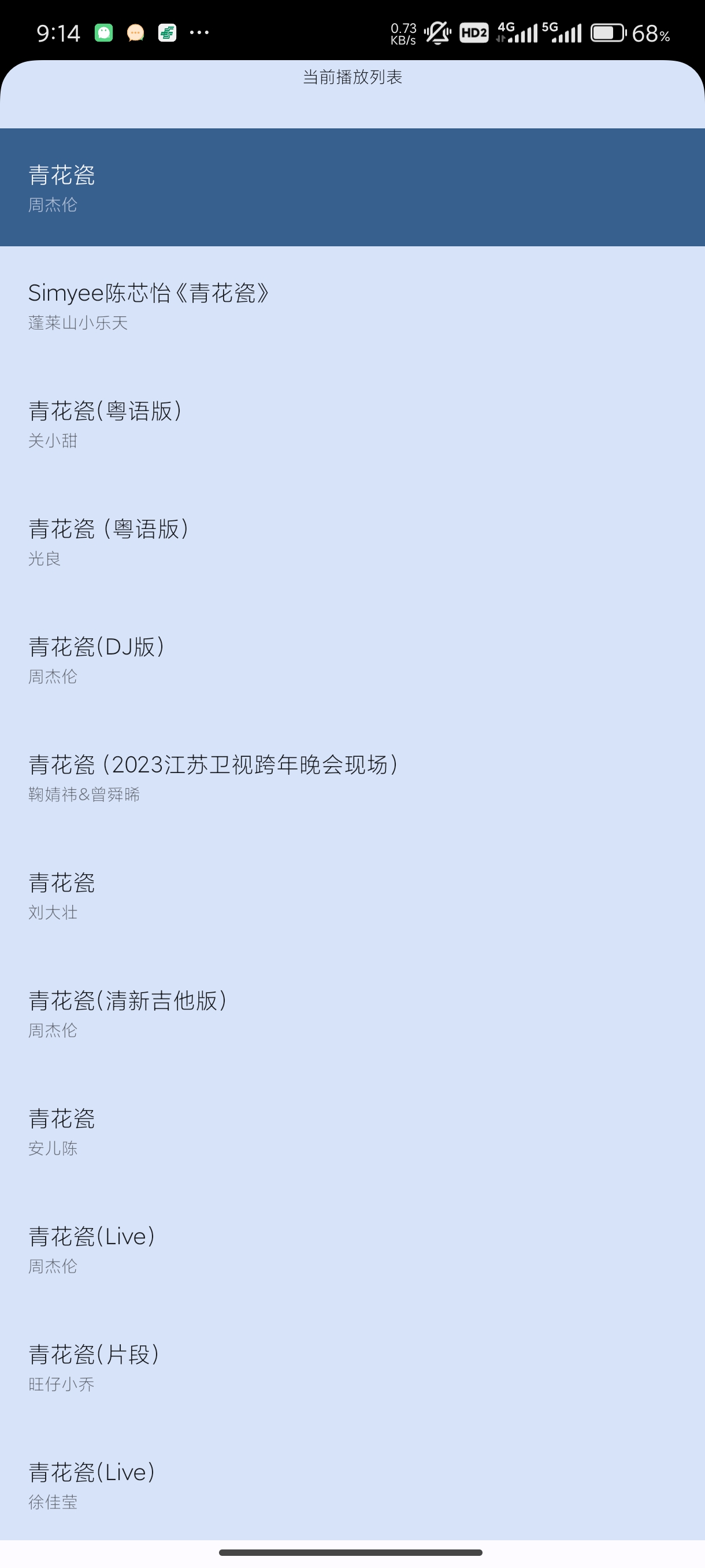The width and height of the screenshot is (705, 1568).
Task: Click the chat bubble notification icon
Action: pos(135,33)
